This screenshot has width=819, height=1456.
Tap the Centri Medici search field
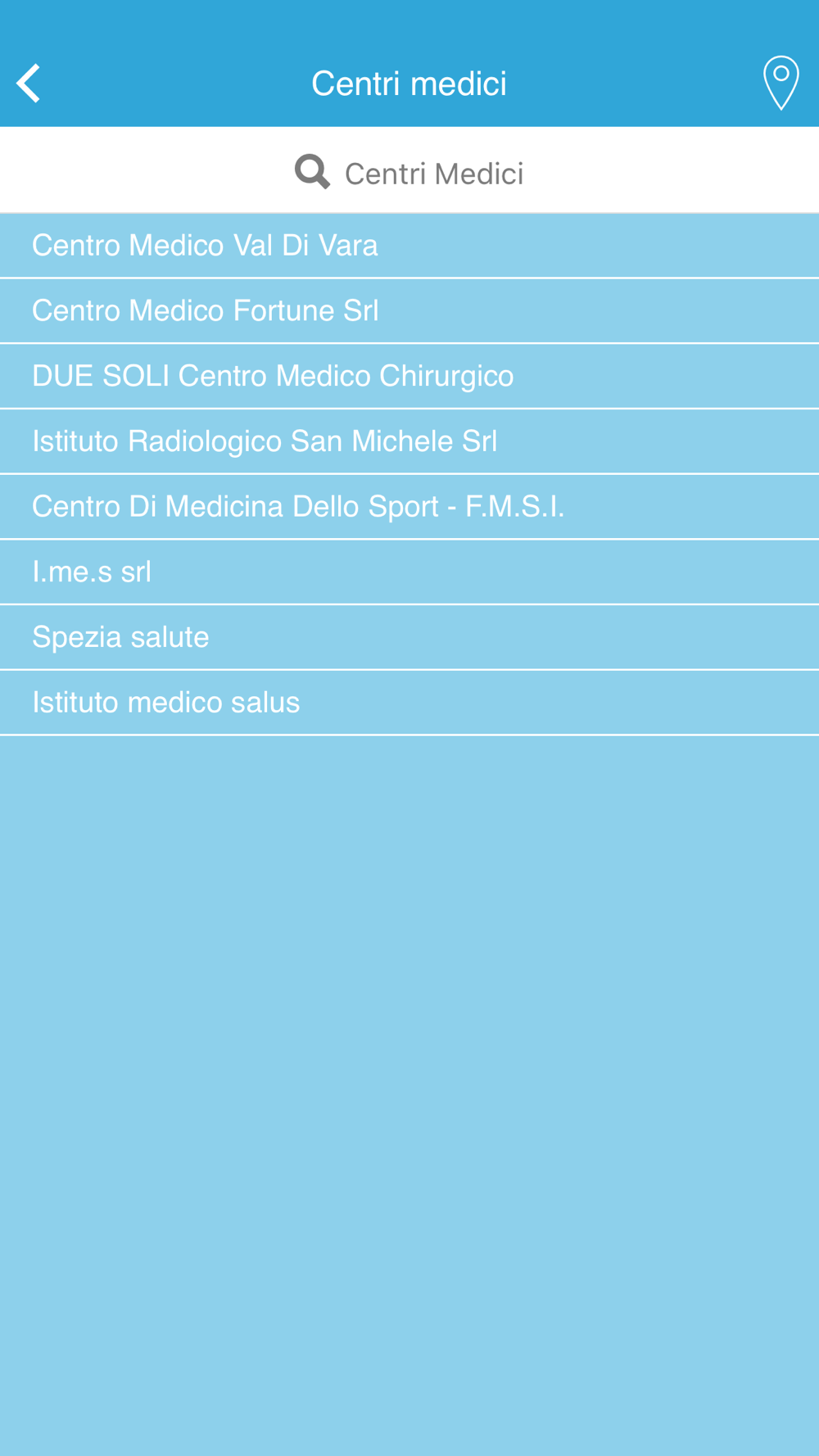409,173
